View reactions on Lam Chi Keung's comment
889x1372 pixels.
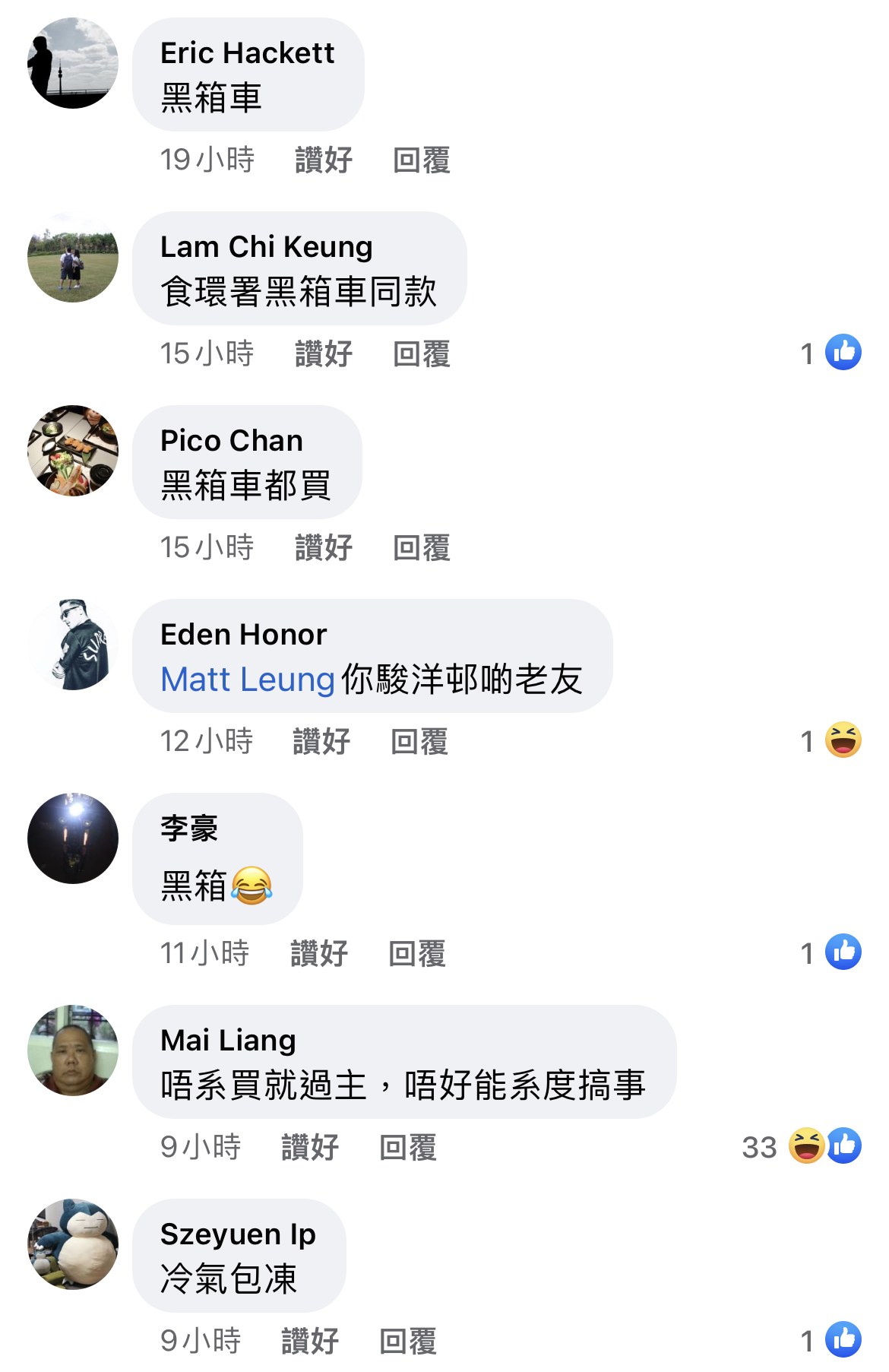click(830, 353)
